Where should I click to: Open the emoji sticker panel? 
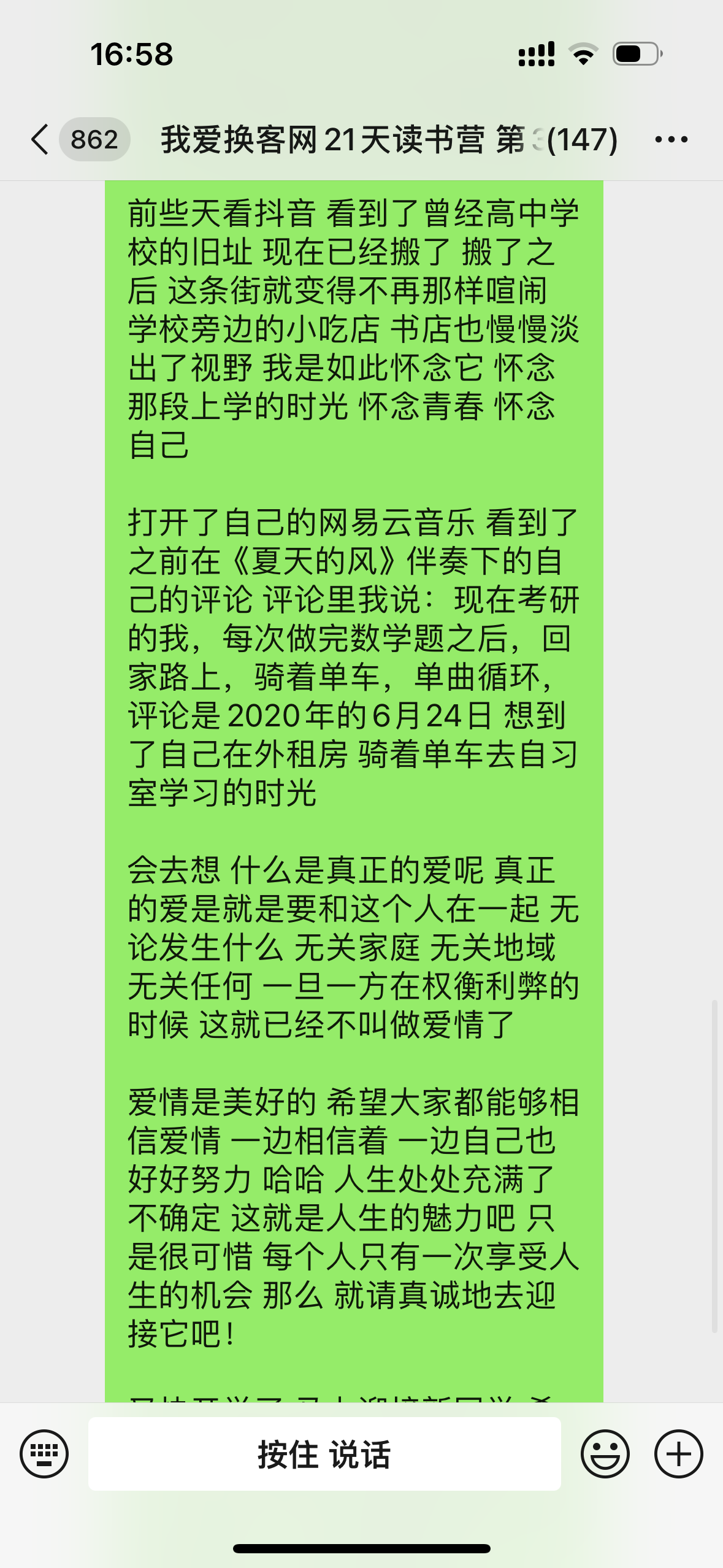click(x=605, y=1453)
